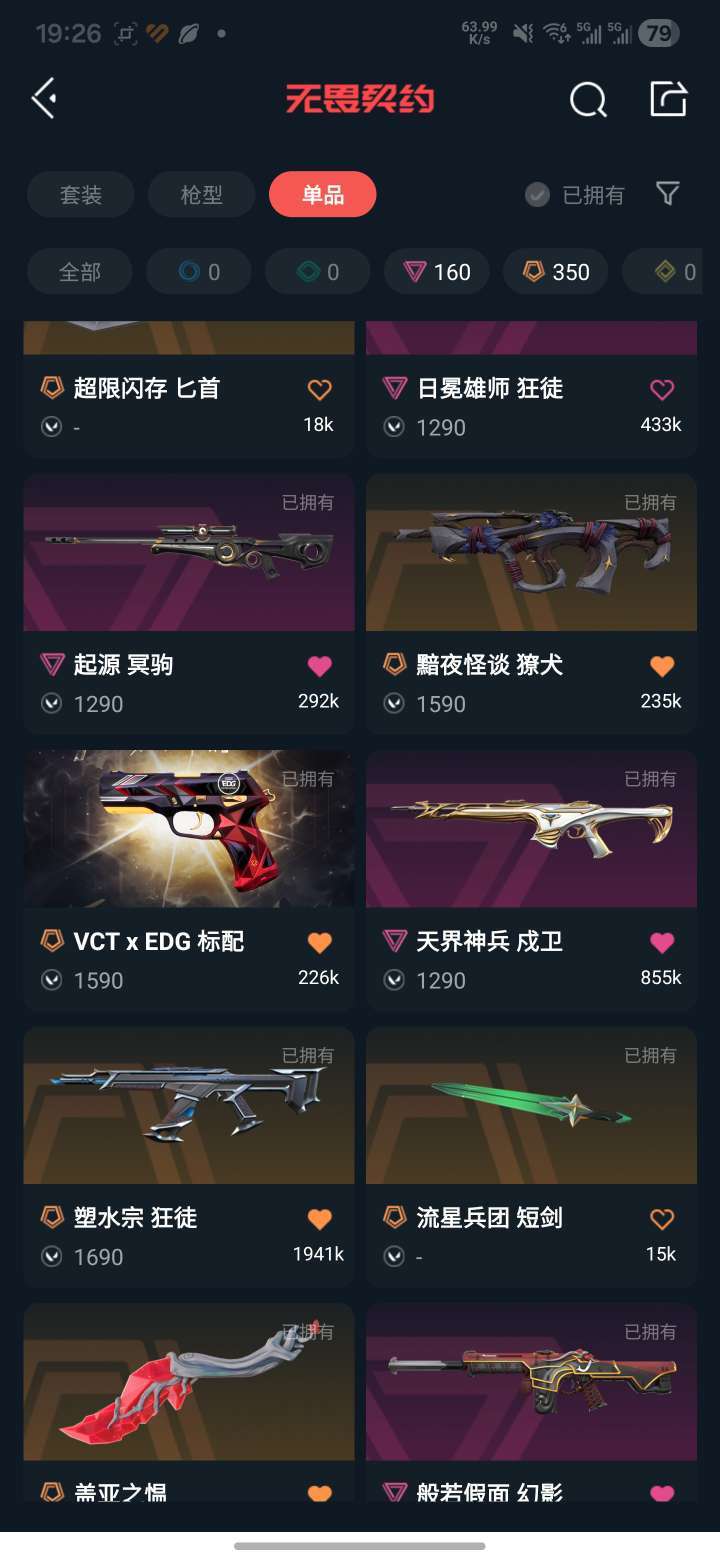Toggle the heart on 流星兵团 短剑
720x1560 pixels.
tap(662, 1218)
